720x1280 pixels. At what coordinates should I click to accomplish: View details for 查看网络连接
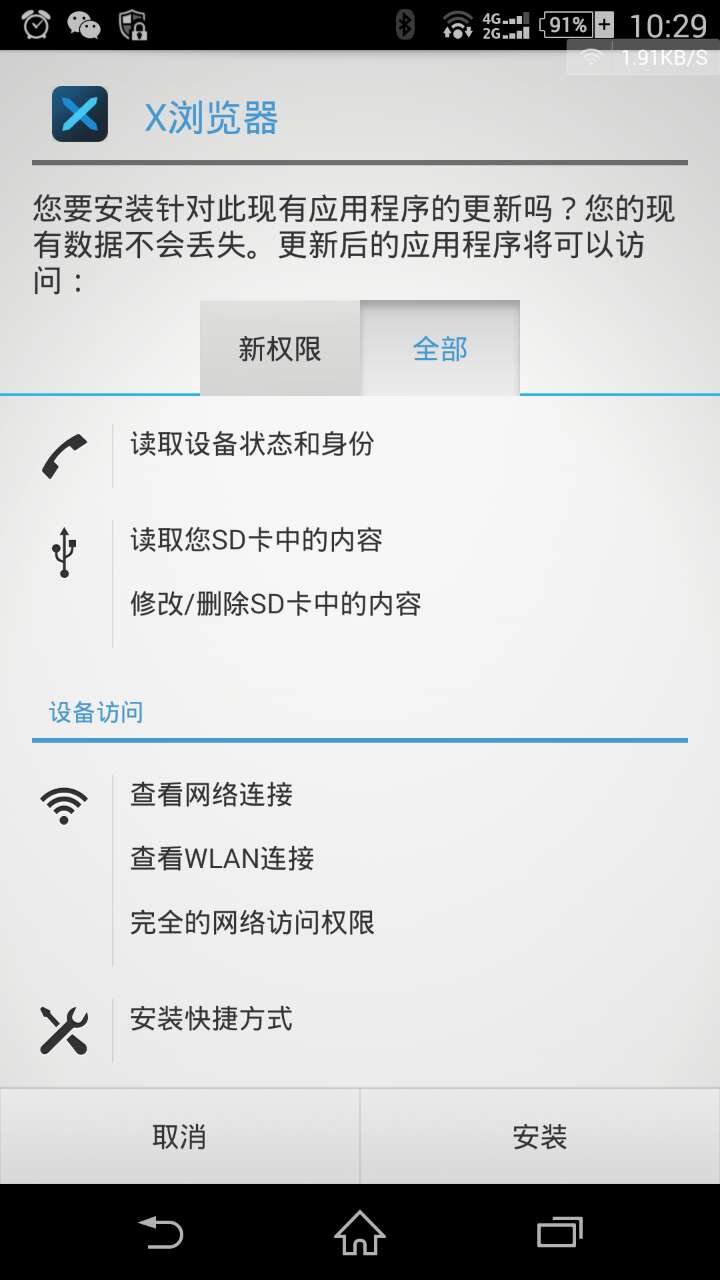(x=212, y=795)
